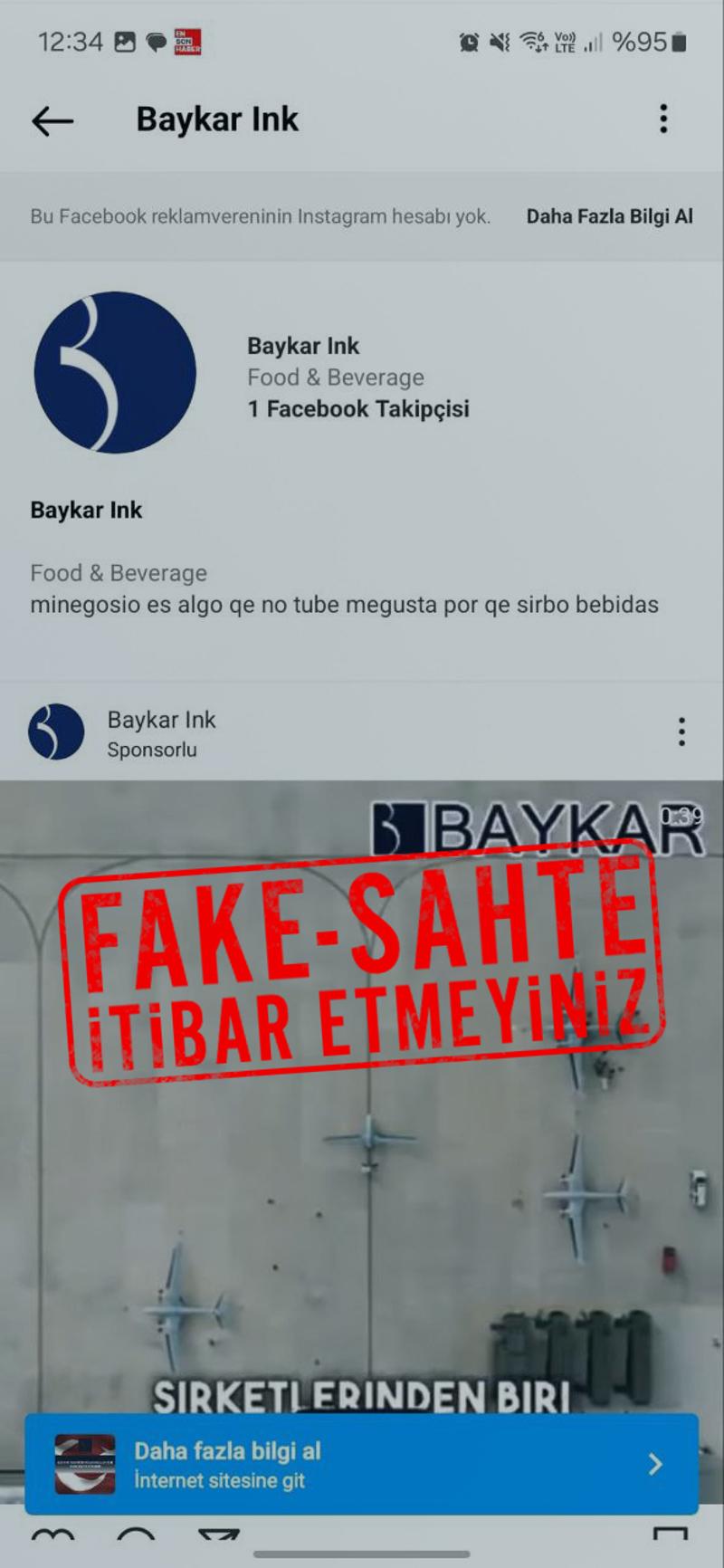Viewport: 724px width, 1568px height.
Task: Tap the blue Daha fazla bilgi al button
Action: click(362, 1464)
